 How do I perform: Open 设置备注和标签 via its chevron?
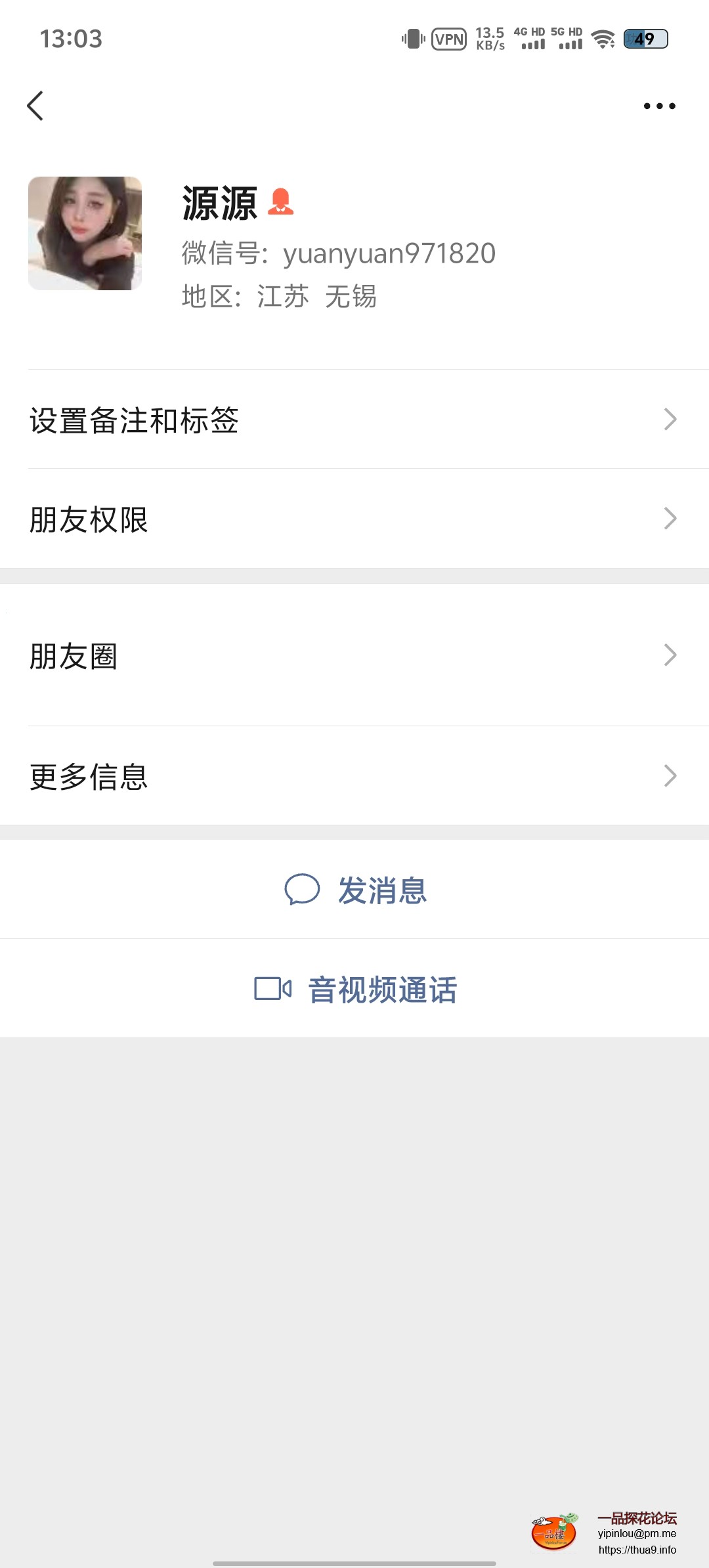coord(670,418)
